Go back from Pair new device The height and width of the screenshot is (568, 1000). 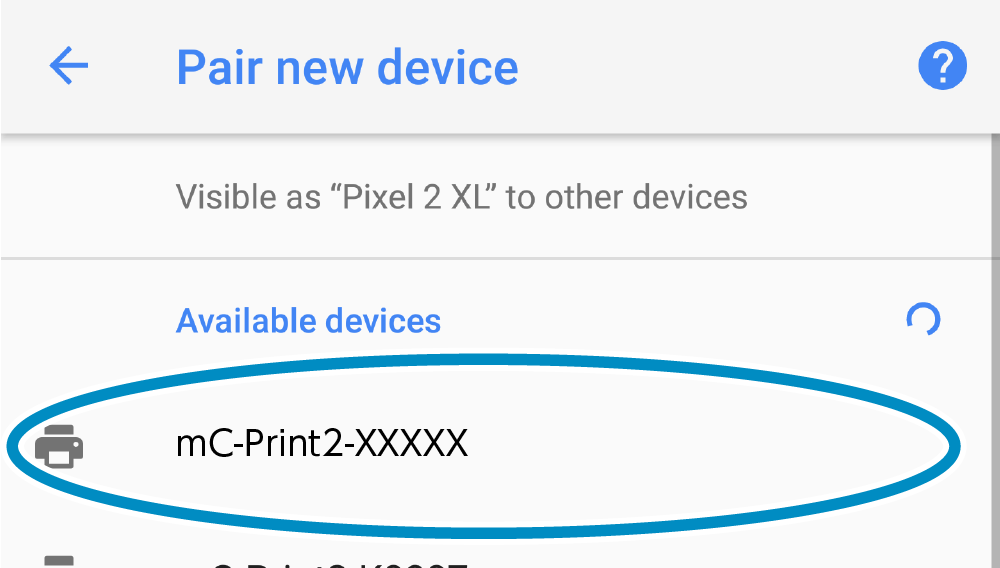[x=69, y=67]
